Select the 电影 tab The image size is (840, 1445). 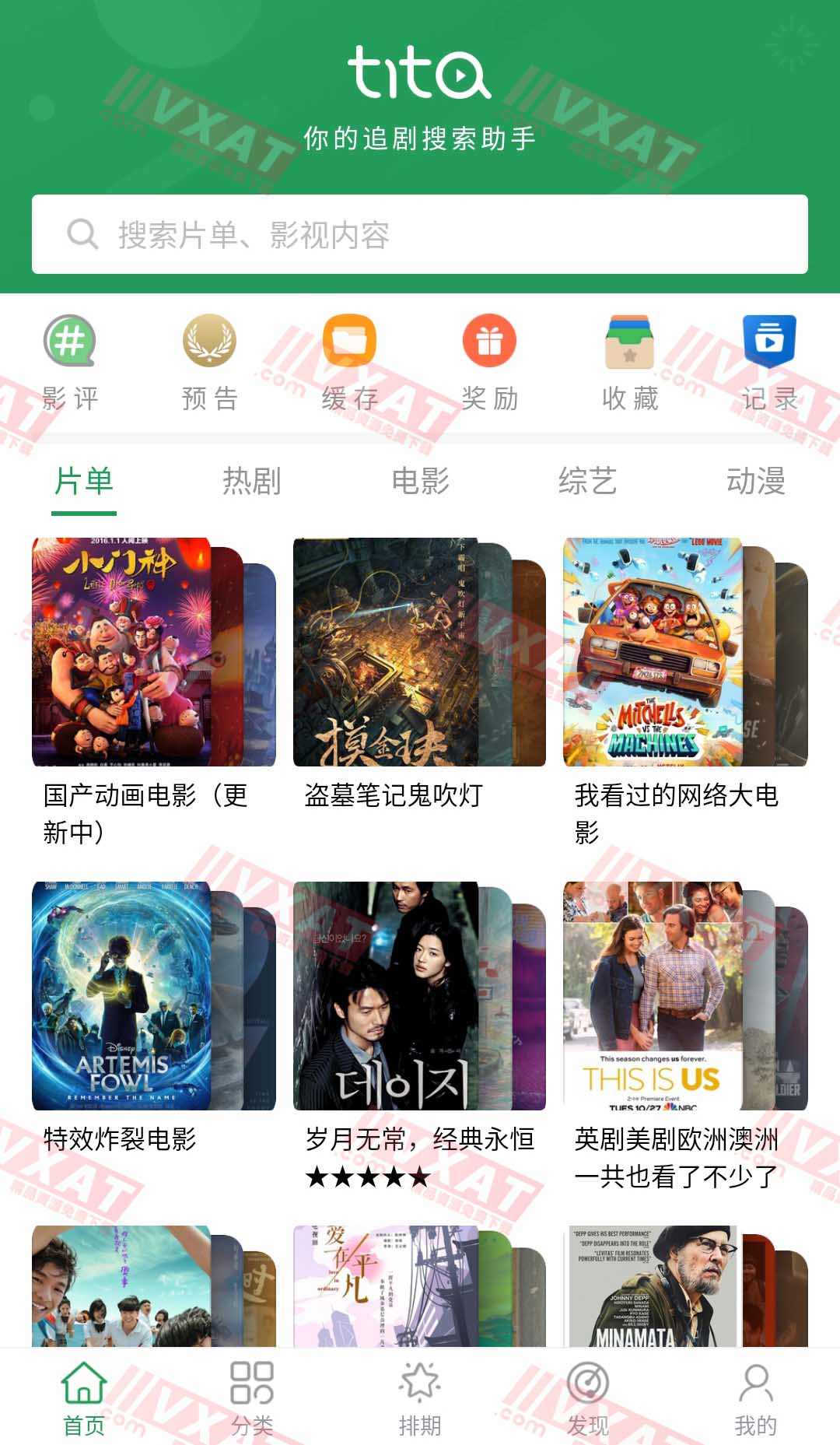point(420,482)
